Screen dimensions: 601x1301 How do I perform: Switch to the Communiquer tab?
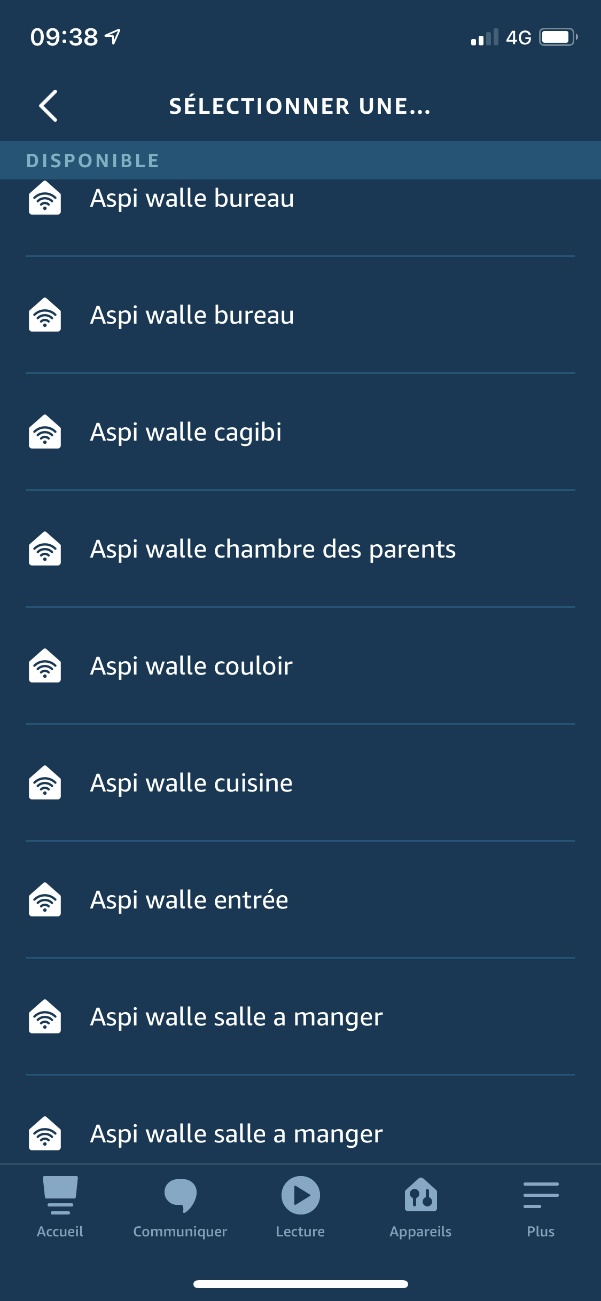(x=180, y=1208)
